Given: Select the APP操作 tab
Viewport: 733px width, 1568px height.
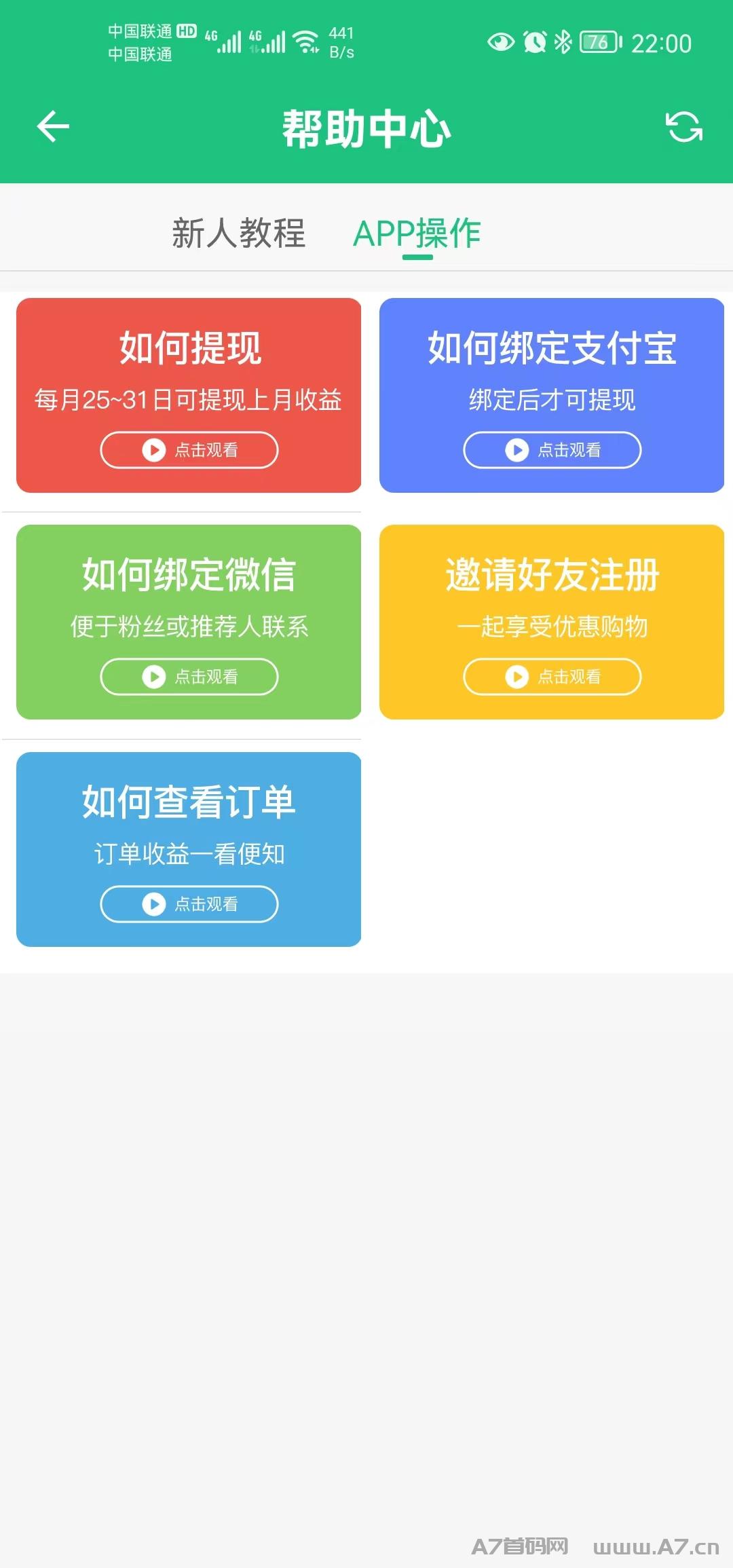Looking at the screenshot, I should coord(417,234).
